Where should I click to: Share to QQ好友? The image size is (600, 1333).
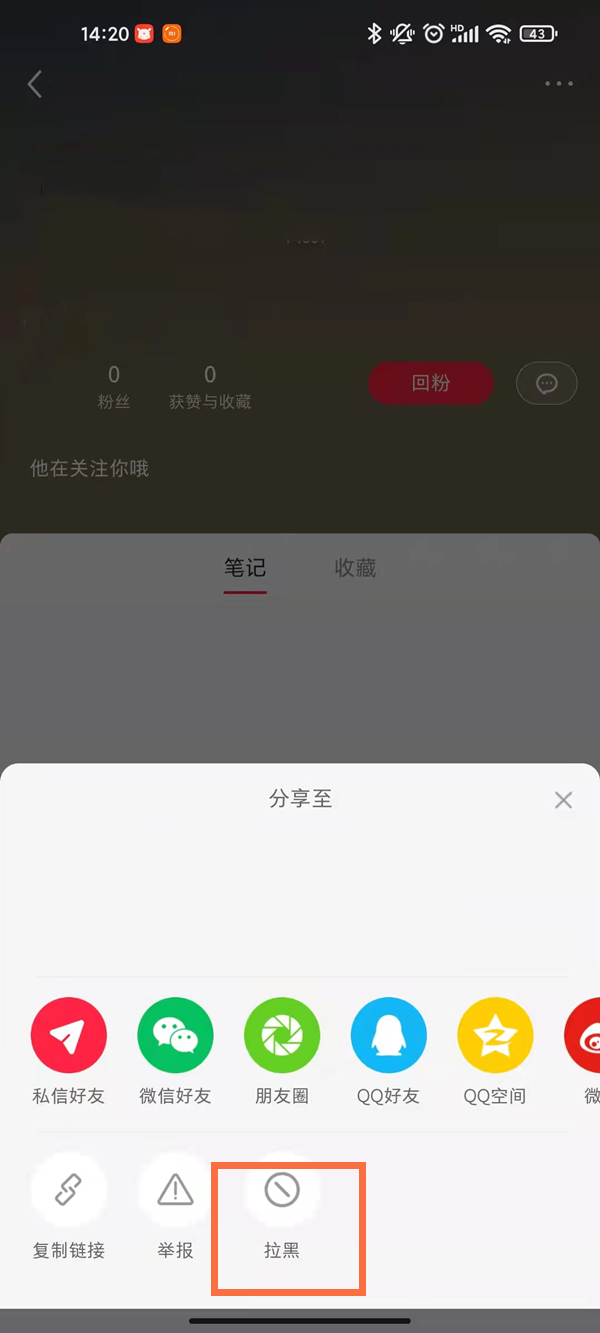(x=388, y=1036)
